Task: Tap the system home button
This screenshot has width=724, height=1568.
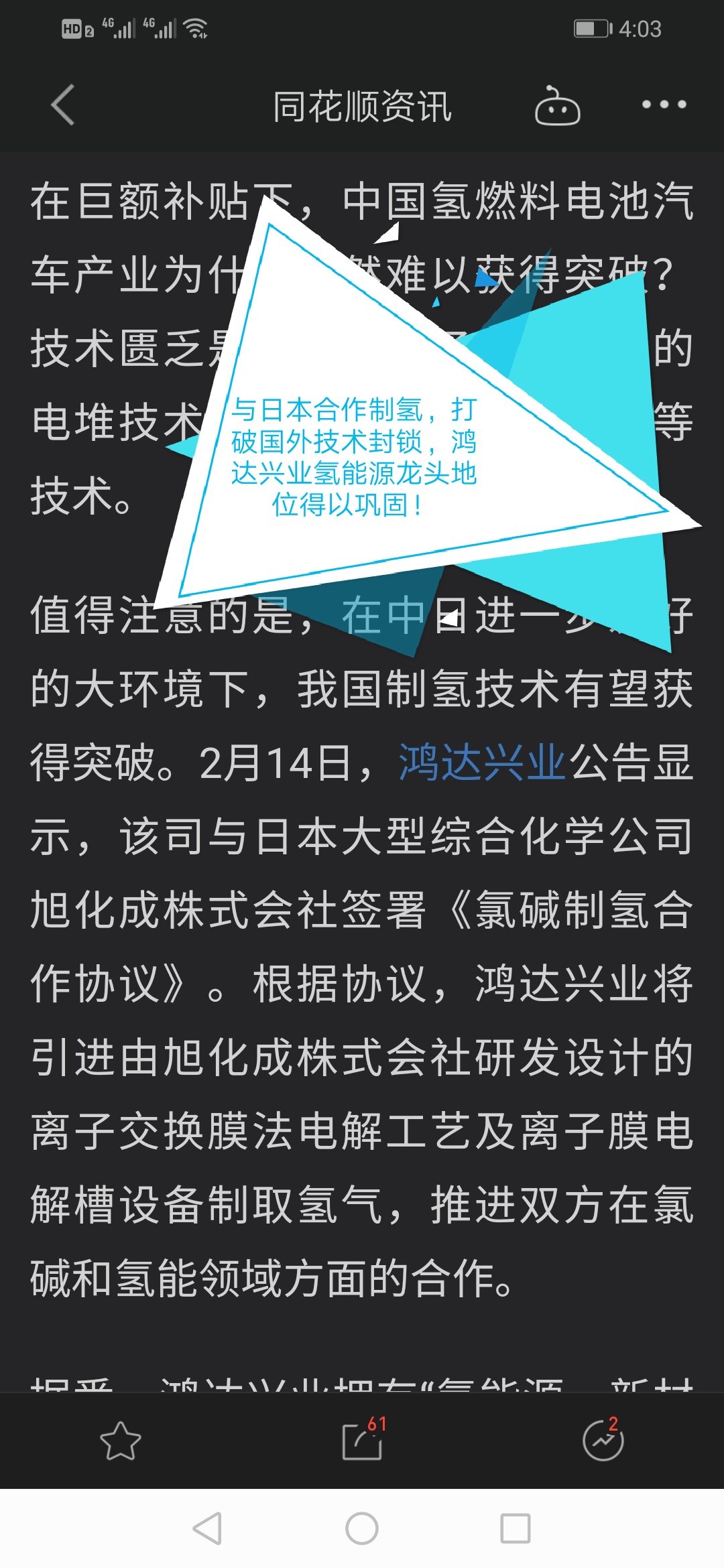Action: 362,1528
